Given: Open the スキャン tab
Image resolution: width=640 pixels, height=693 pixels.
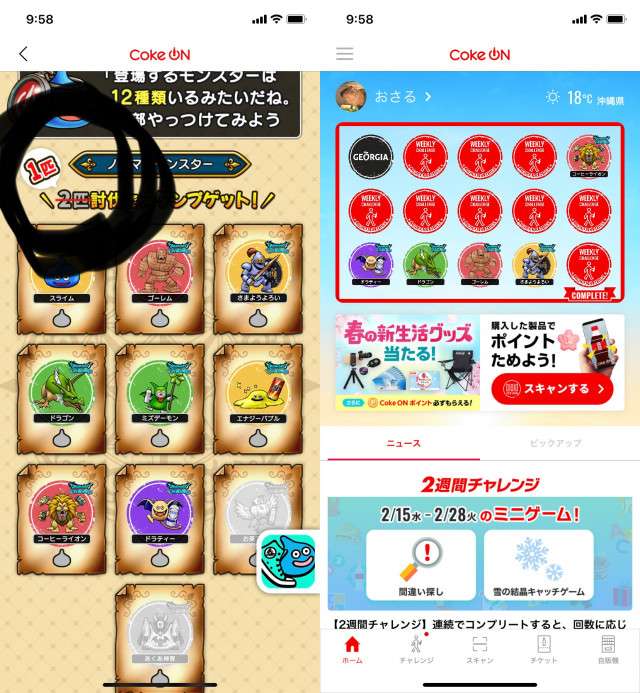Looking at the screenshot, I should pos(480,649).
